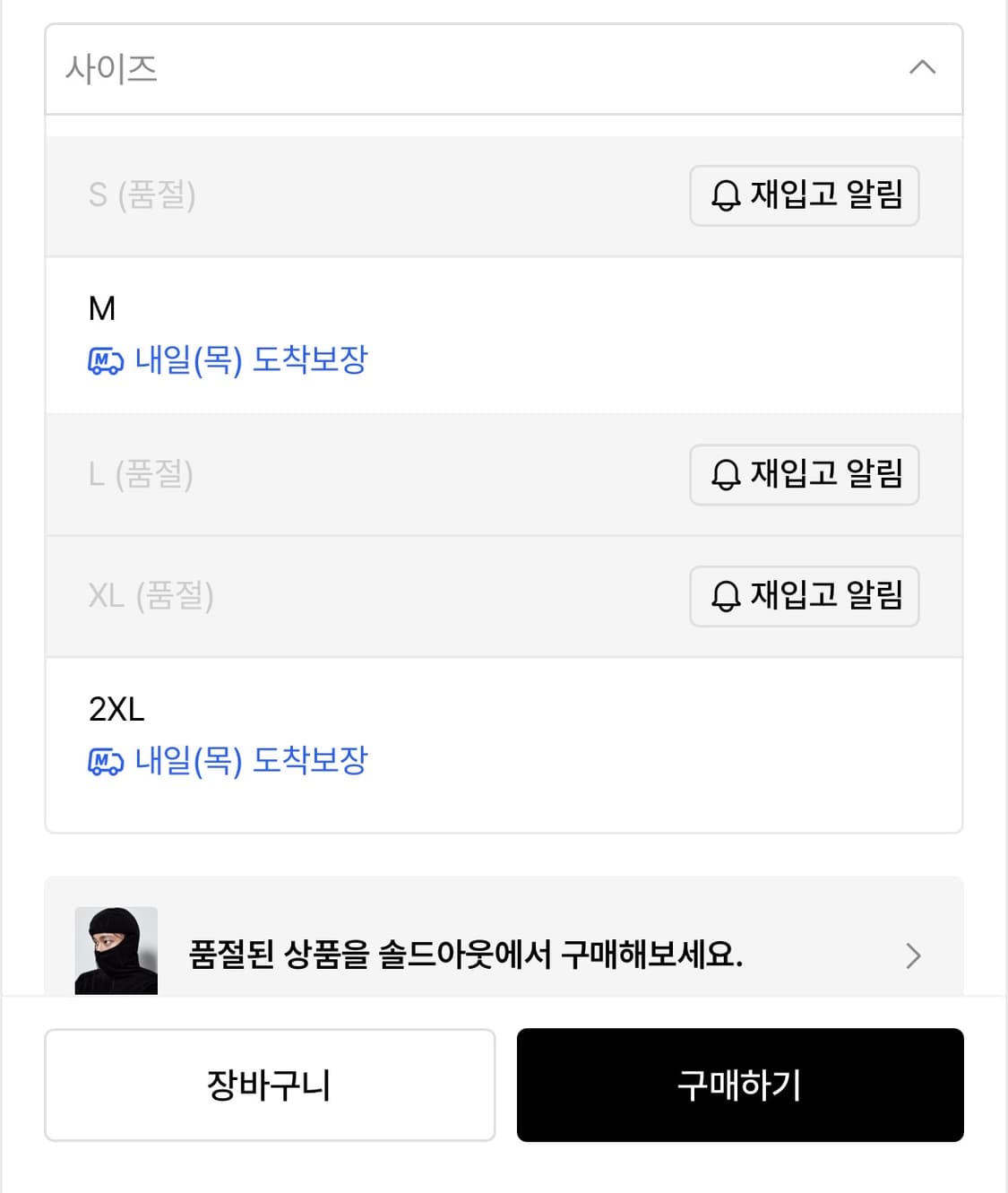Screen dimensions: 1008x1193
Task: Click 재입고 알림 for sold-out size L
Action: [804, 476]
